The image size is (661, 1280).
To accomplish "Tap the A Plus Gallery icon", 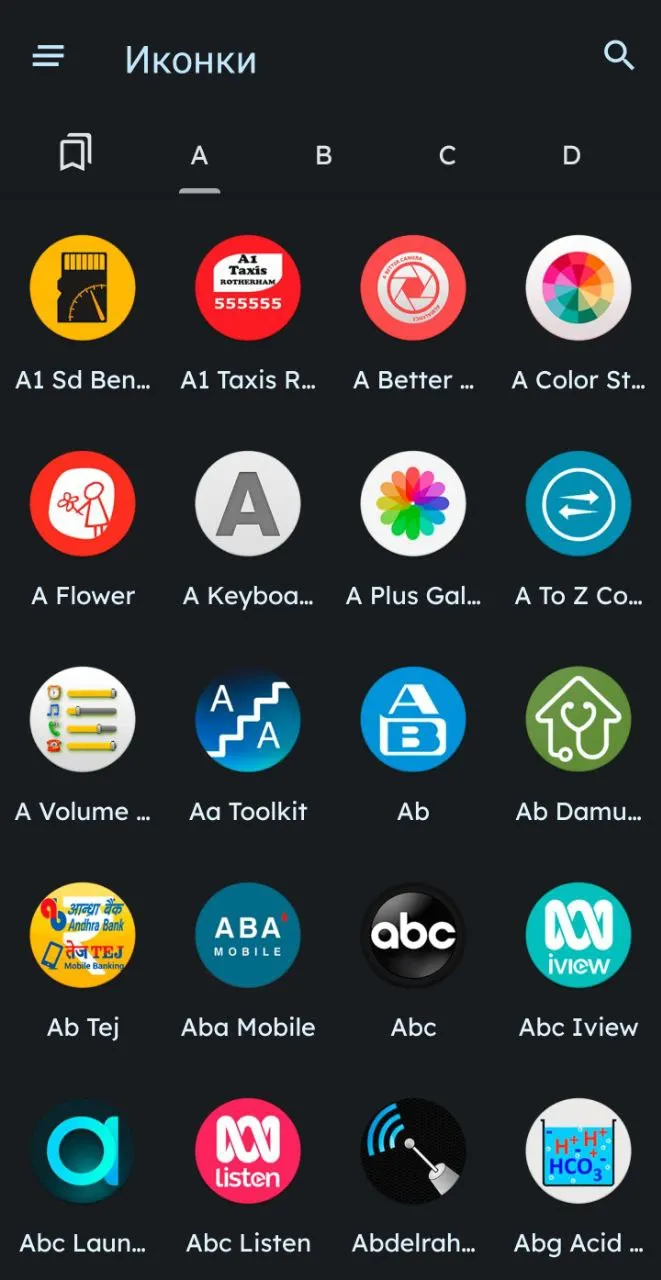I will pyautogui.click(x=413, y=504).
